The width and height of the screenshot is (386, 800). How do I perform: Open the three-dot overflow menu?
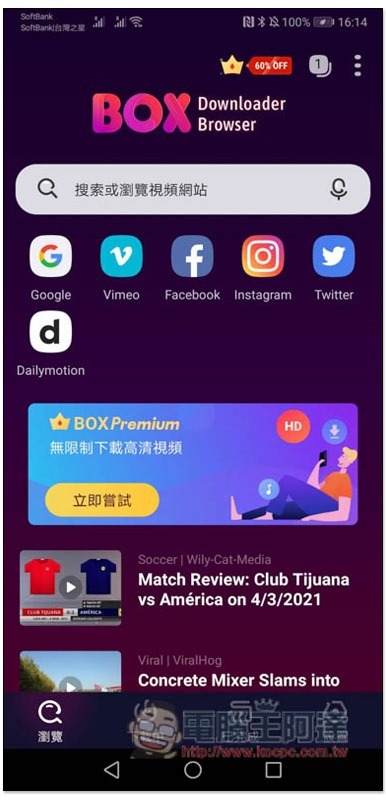pyautogui.click(x=357, y=65)
